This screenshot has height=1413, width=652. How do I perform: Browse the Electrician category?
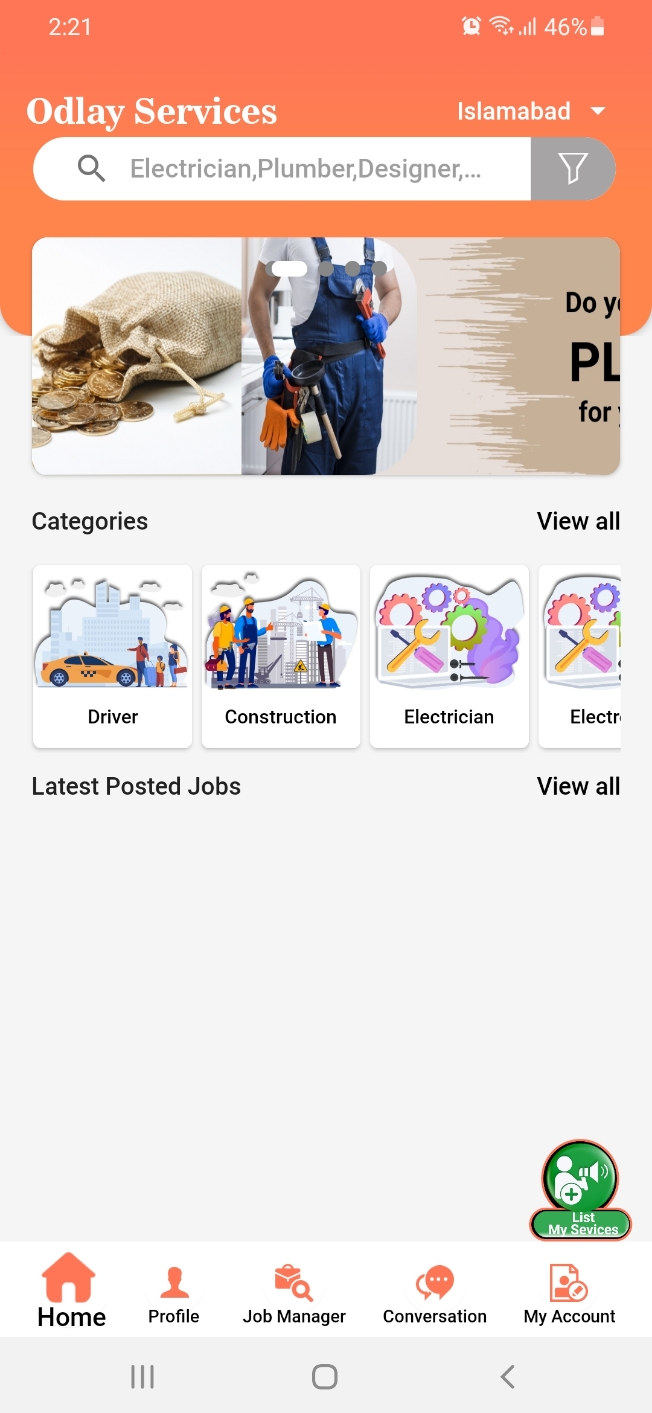pyautogui.click(x=449, y=656)
